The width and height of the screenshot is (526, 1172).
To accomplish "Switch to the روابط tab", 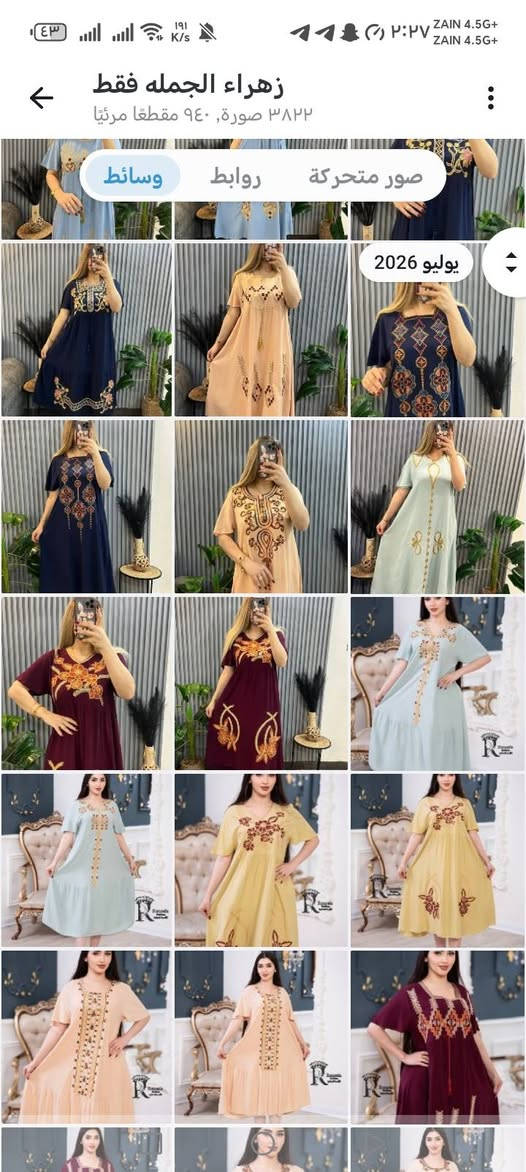I will (x=235, y=176).
